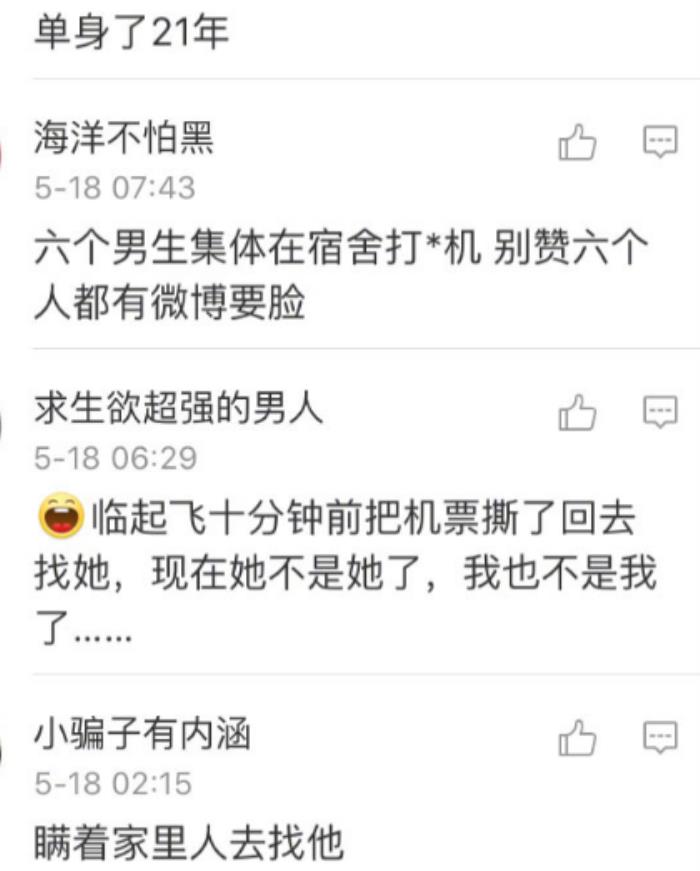Like the comment by 海洋不怕黑
Viewport: 700px width, 871px height.
577,144
